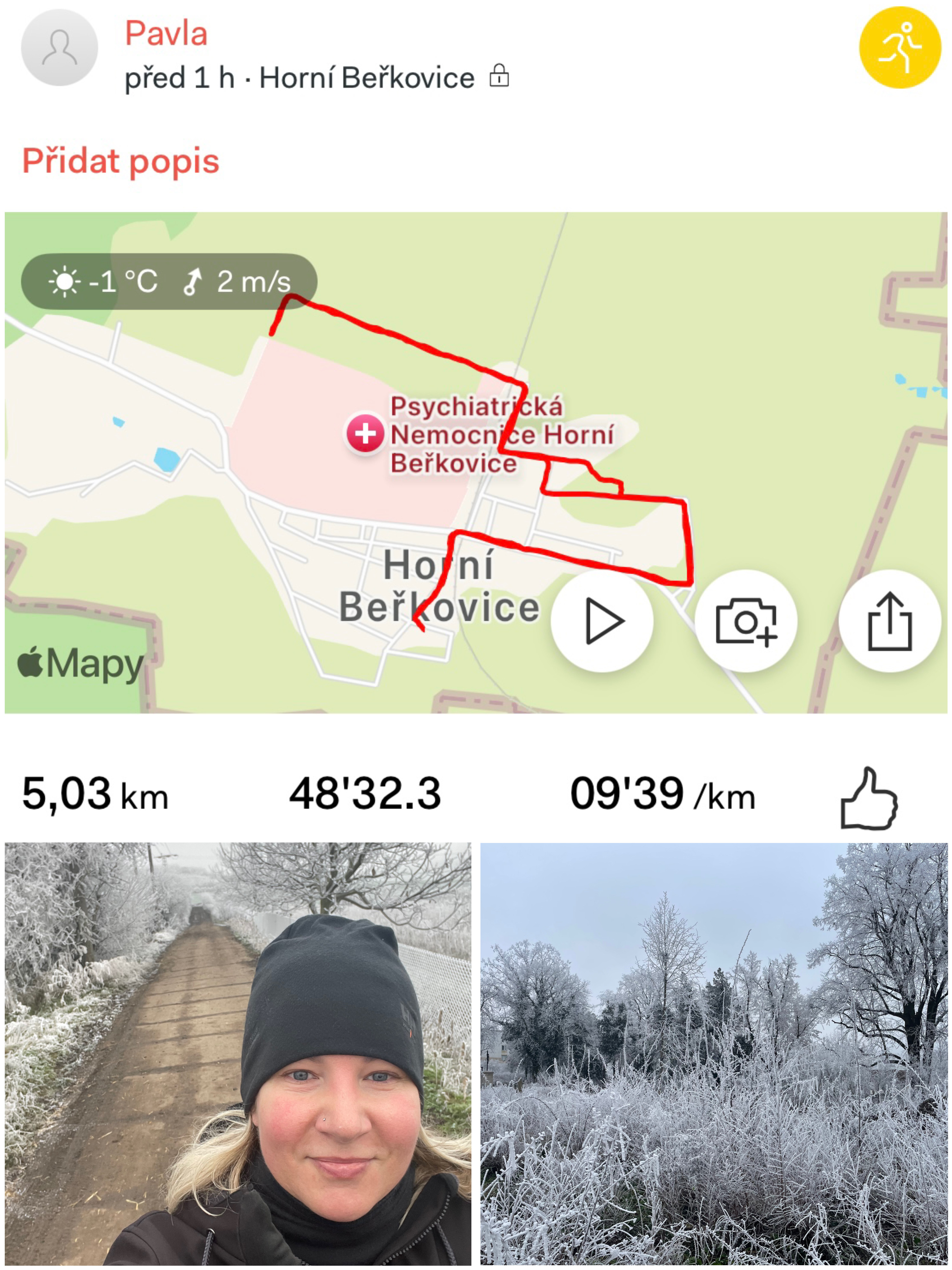952x1270 pixels.
Task: Tap the yellow running activity icon
Action: pyautogui.click(x=899, y=48)
